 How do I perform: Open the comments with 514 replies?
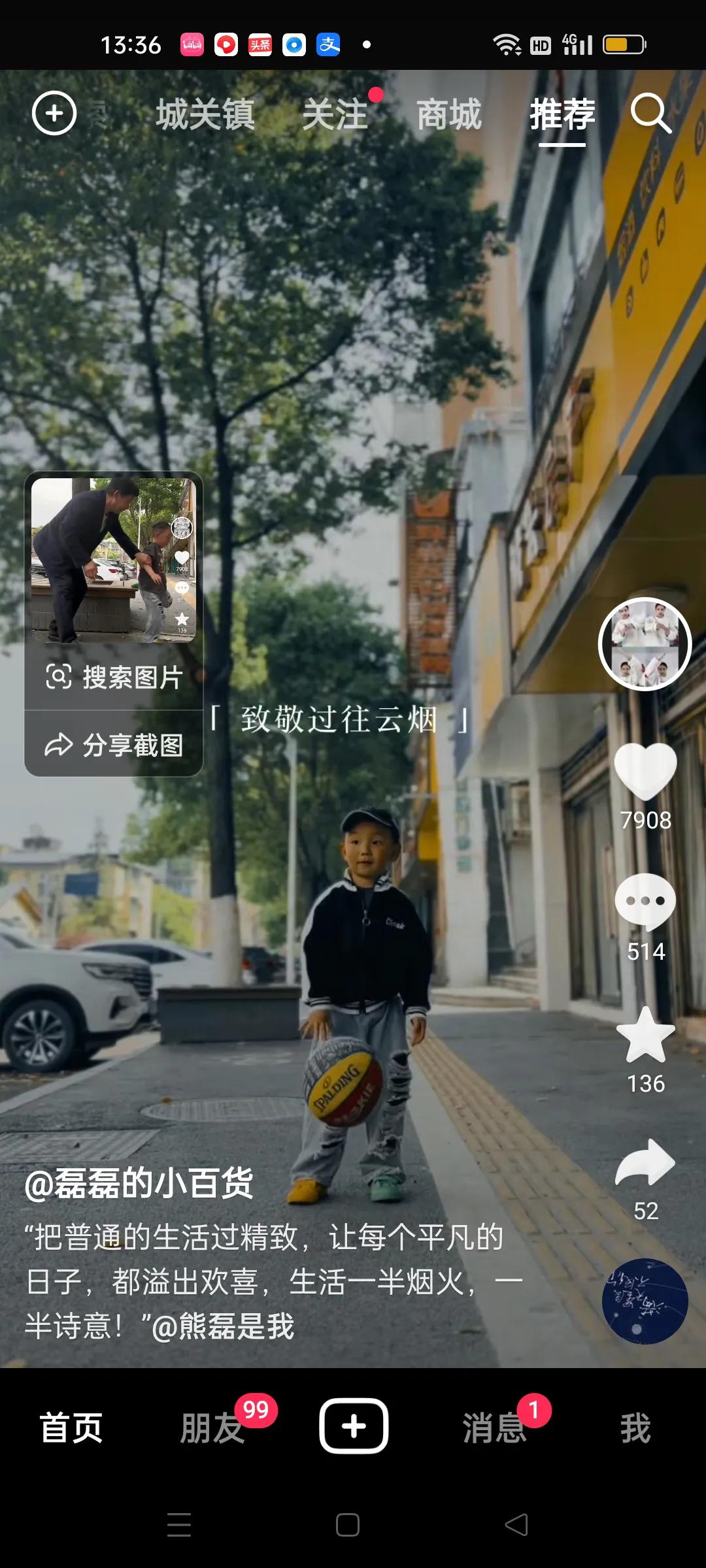(x=645, y=902)
